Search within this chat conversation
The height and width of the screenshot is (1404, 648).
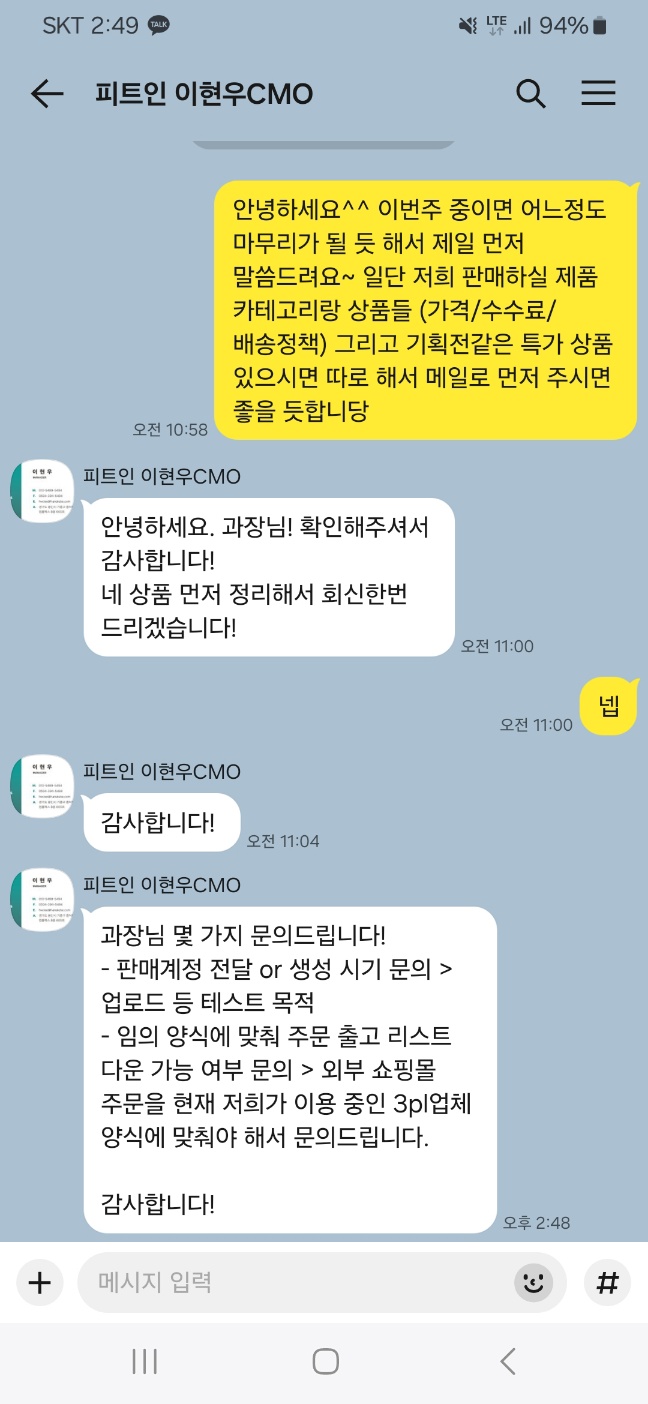(530, 94)
